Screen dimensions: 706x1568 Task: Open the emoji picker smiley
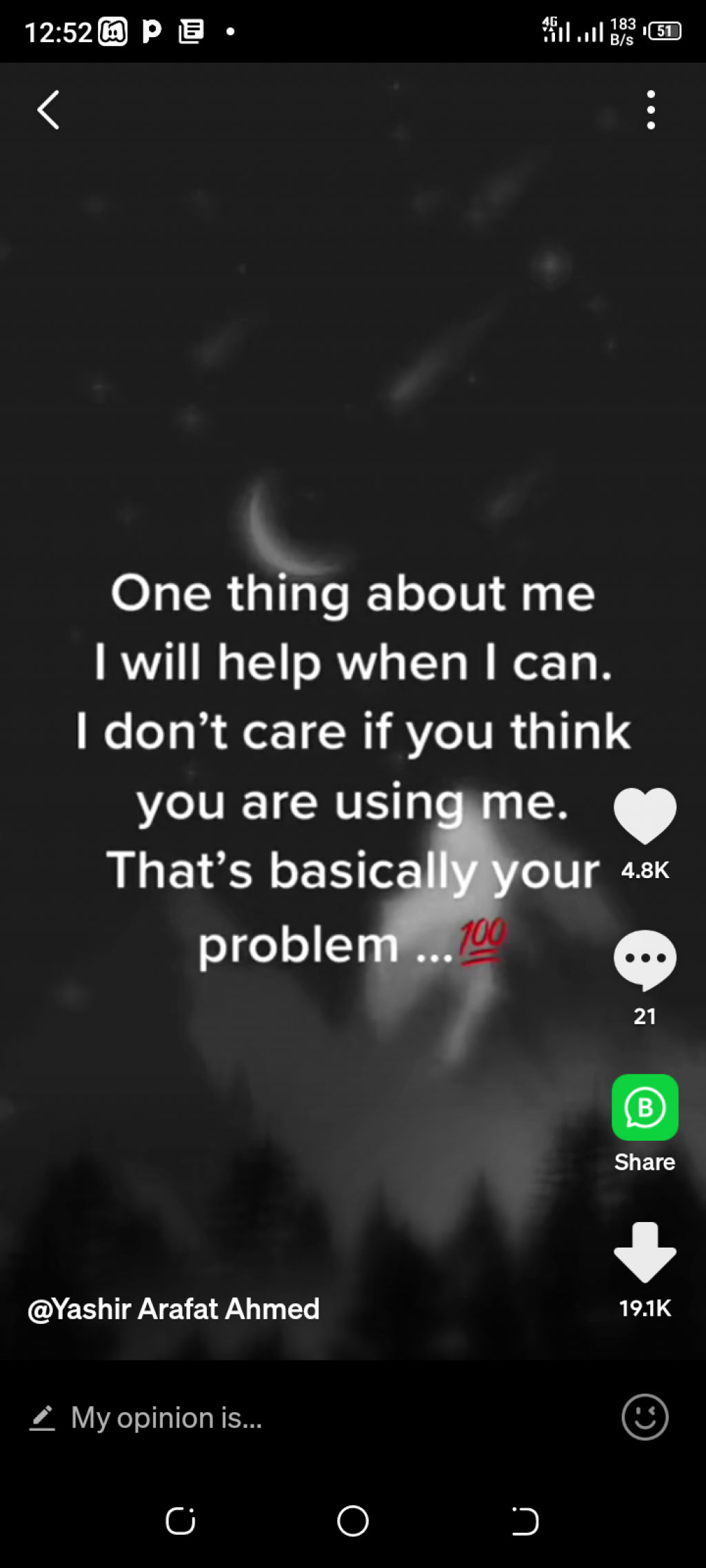tap(645, 1418)
